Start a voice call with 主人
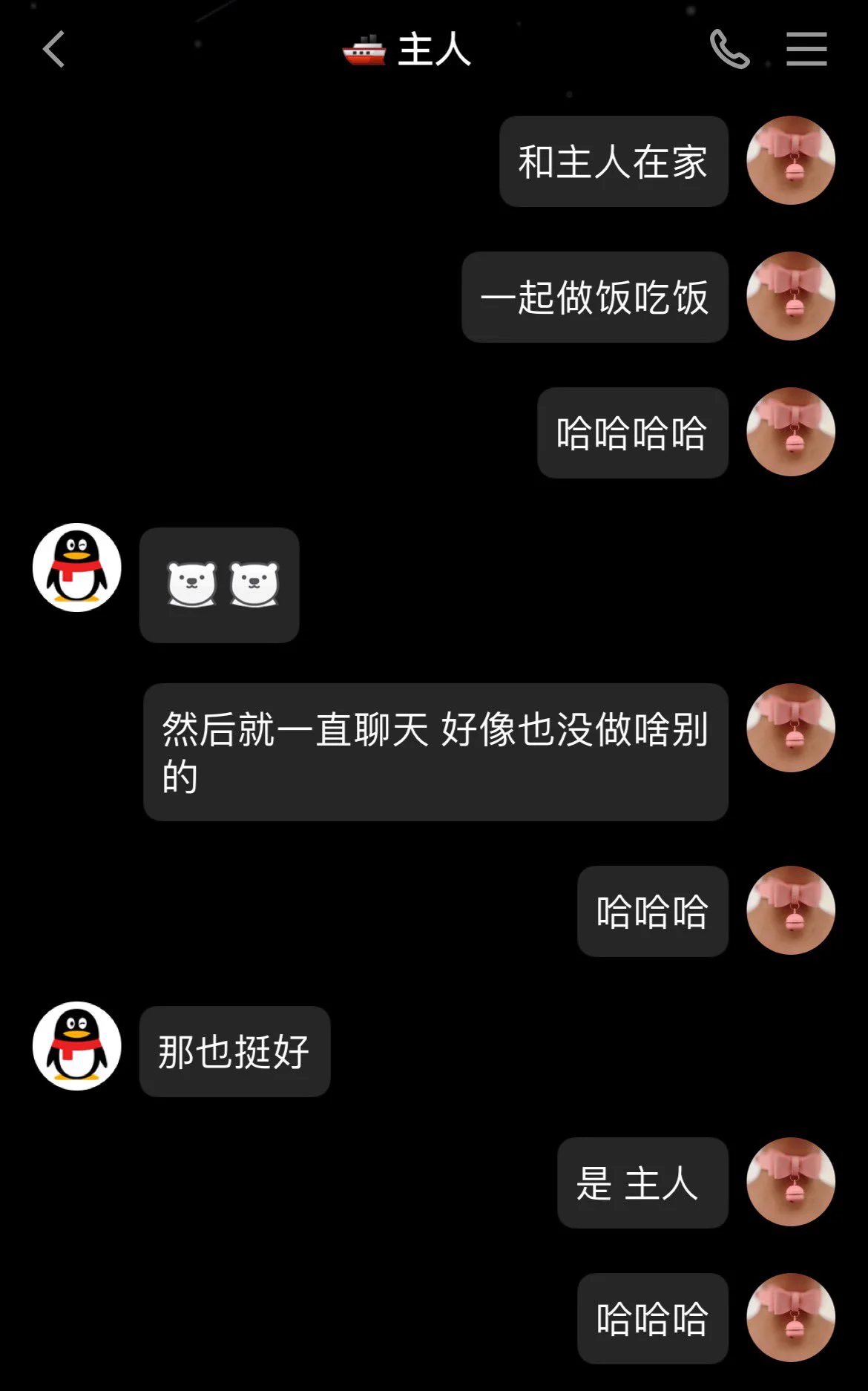 729,50
